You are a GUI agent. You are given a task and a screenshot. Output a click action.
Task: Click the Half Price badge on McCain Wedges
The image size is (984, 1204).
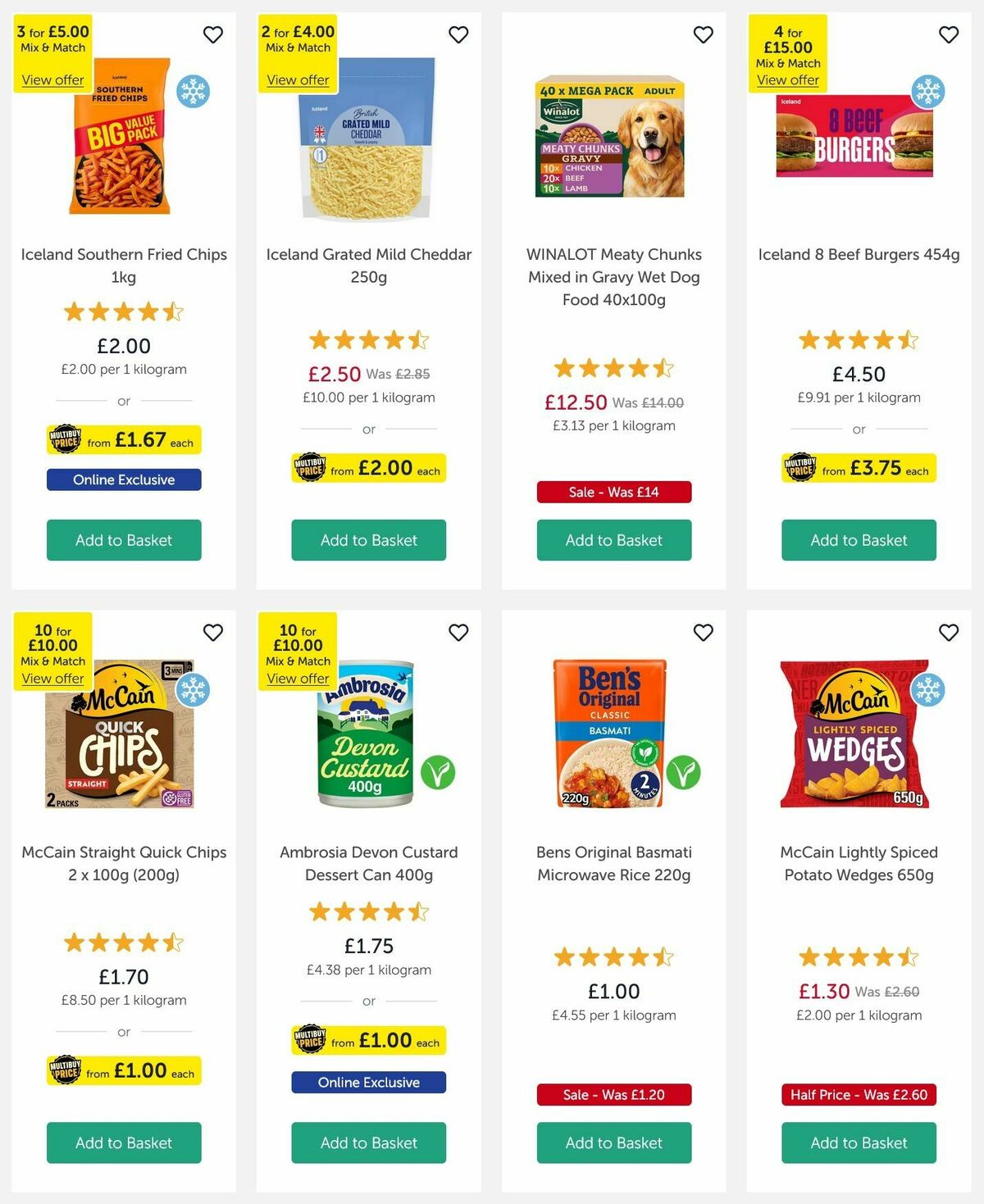coord(858,1095)
